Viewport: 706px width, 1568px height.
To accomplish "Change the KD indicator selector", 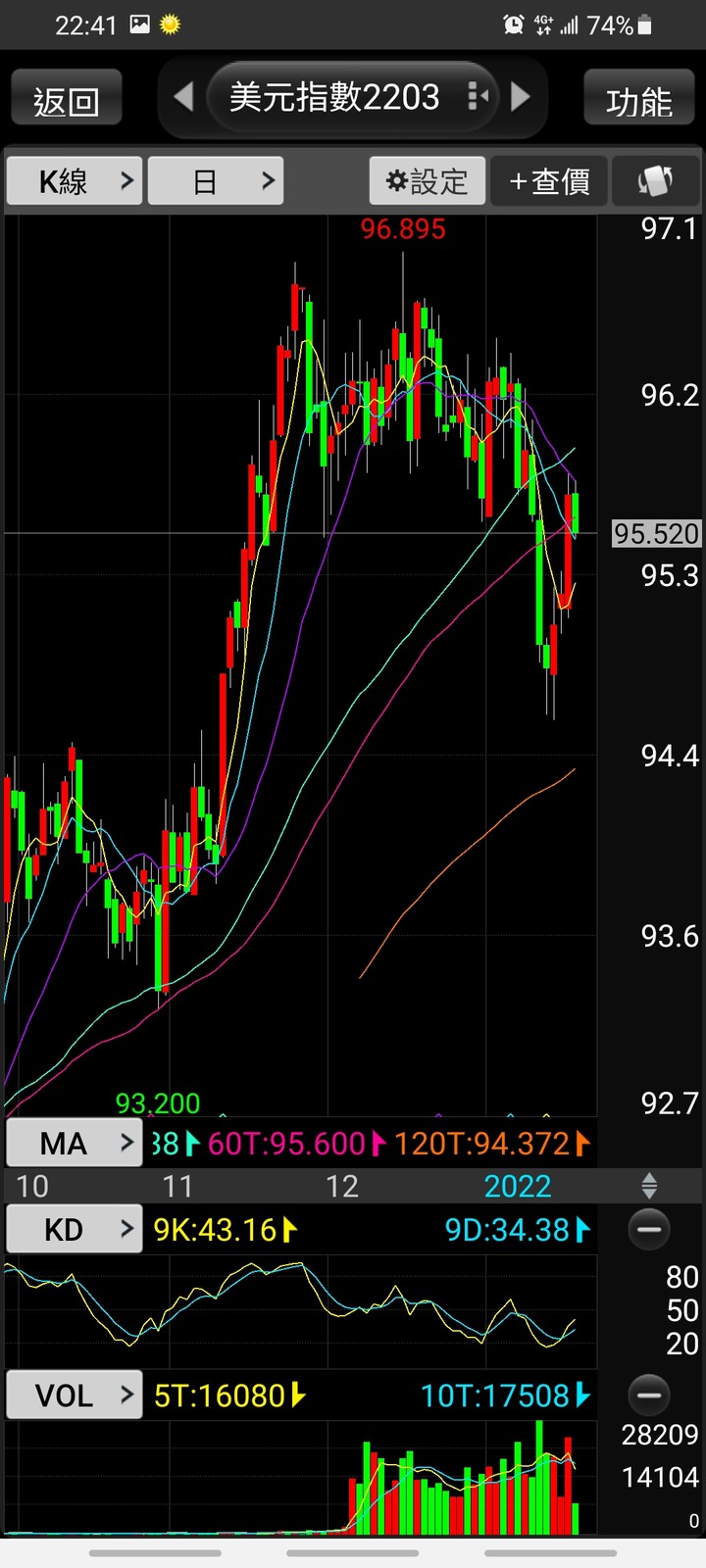I will pos(75,1229).
